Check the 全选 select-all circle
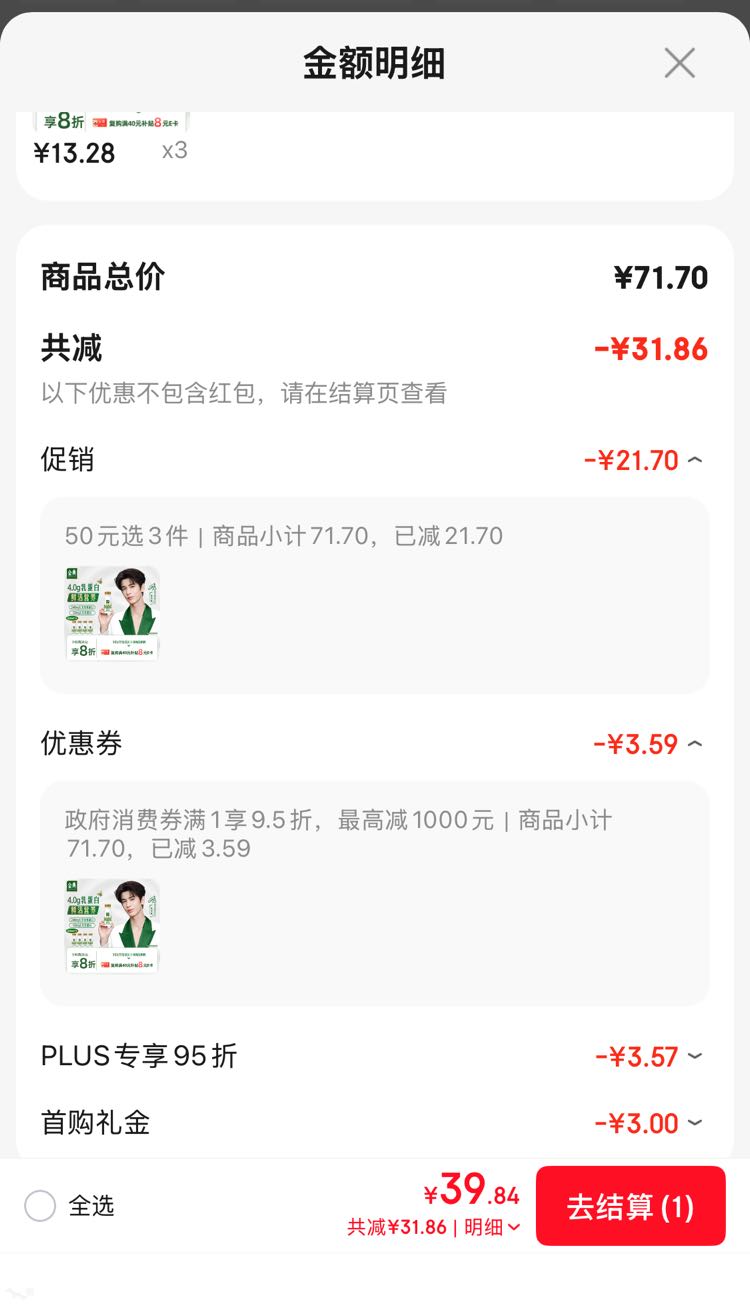 [40, 1206]
